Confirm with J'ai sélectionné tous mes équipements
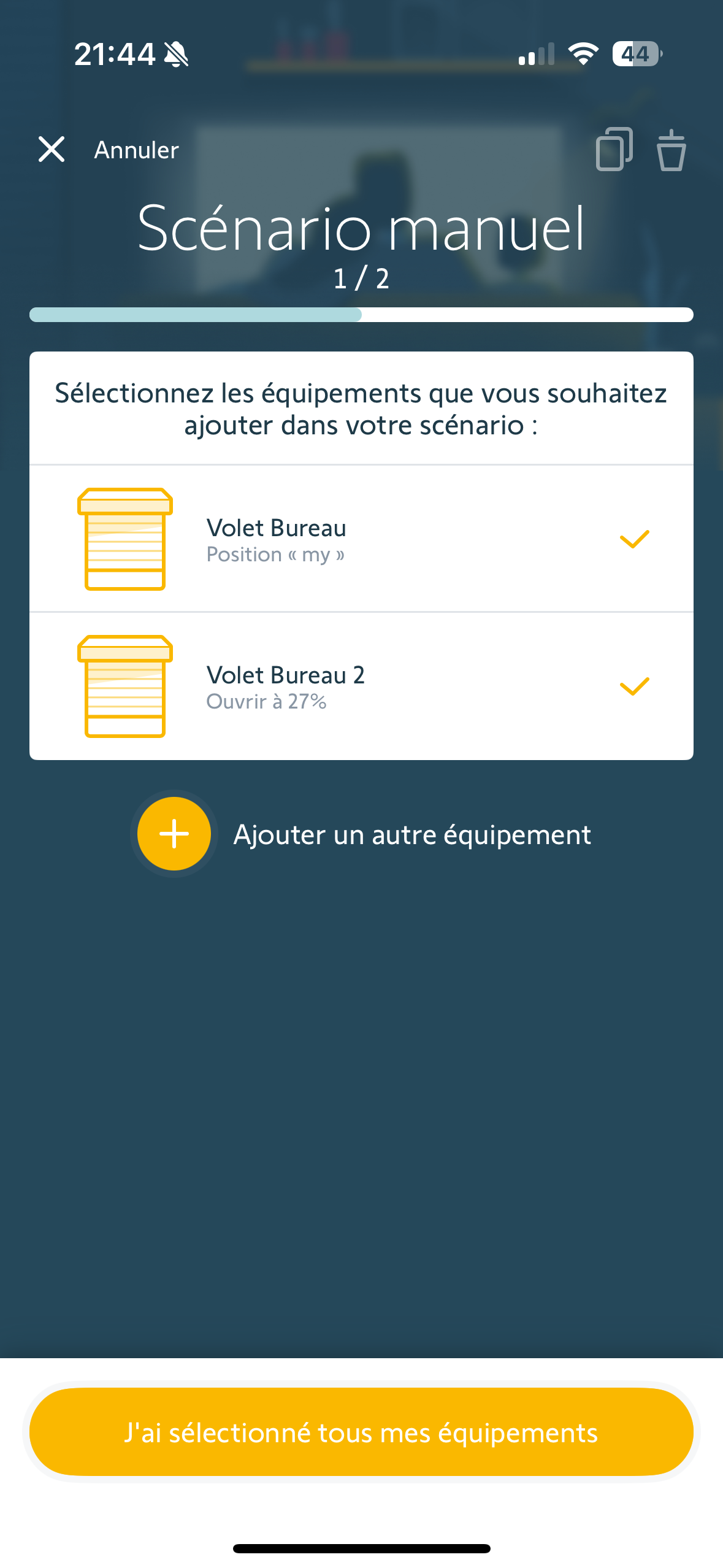 [x=361, y=1432]
